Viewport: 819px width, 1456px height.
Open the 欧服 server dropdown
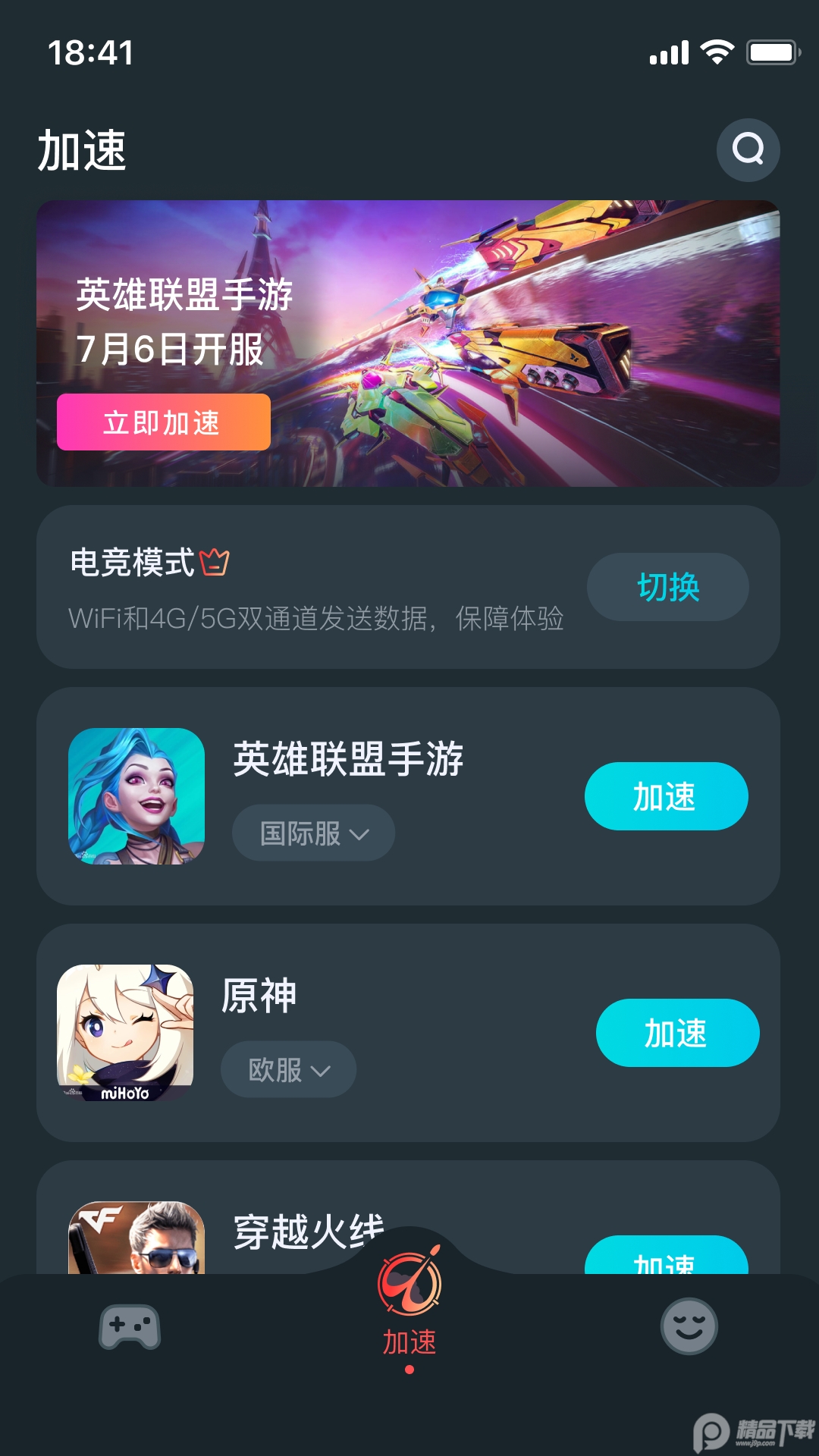(288, 1069)
